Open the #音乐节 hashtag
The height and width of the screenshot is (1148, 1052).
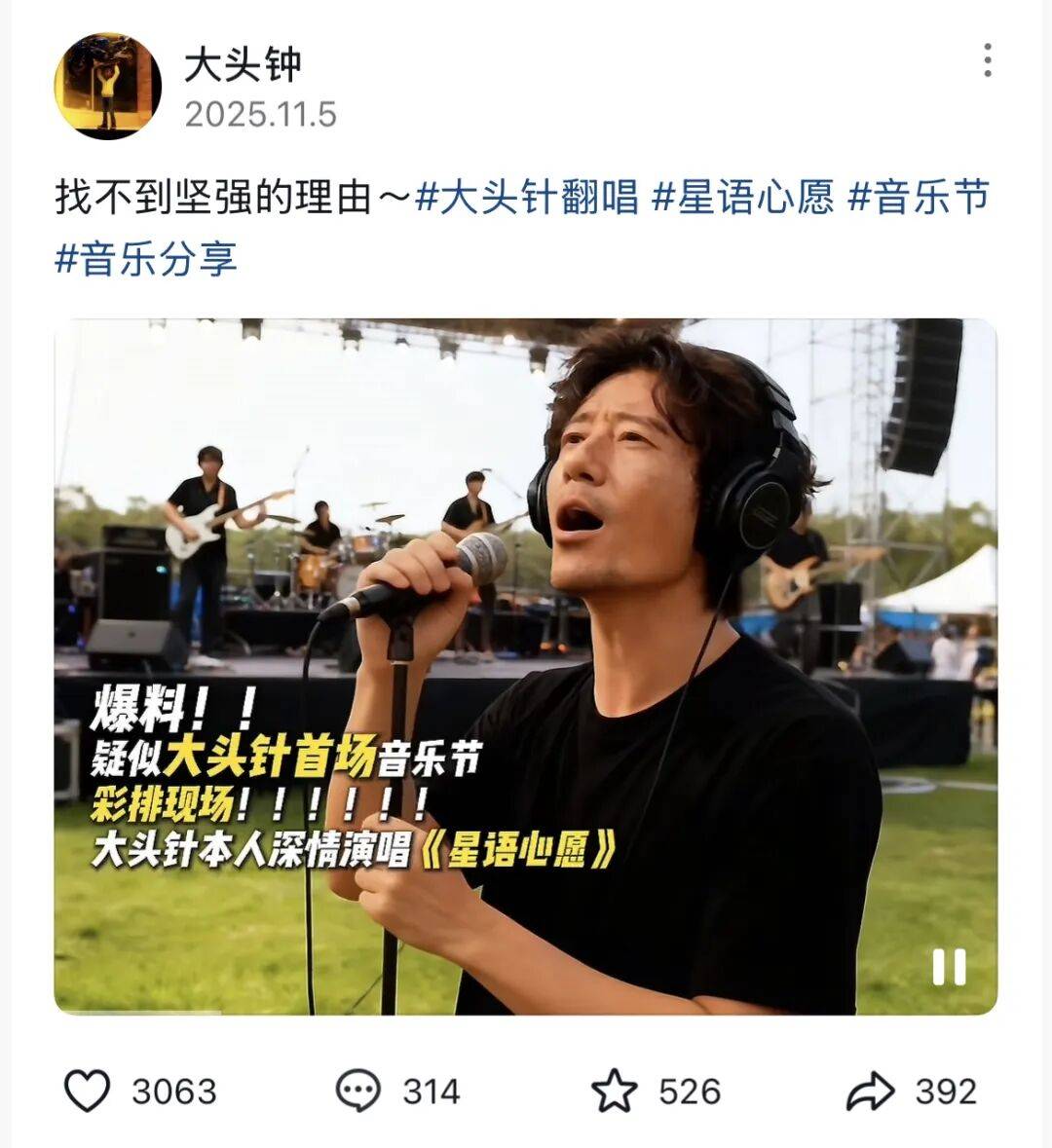point(919,198)
